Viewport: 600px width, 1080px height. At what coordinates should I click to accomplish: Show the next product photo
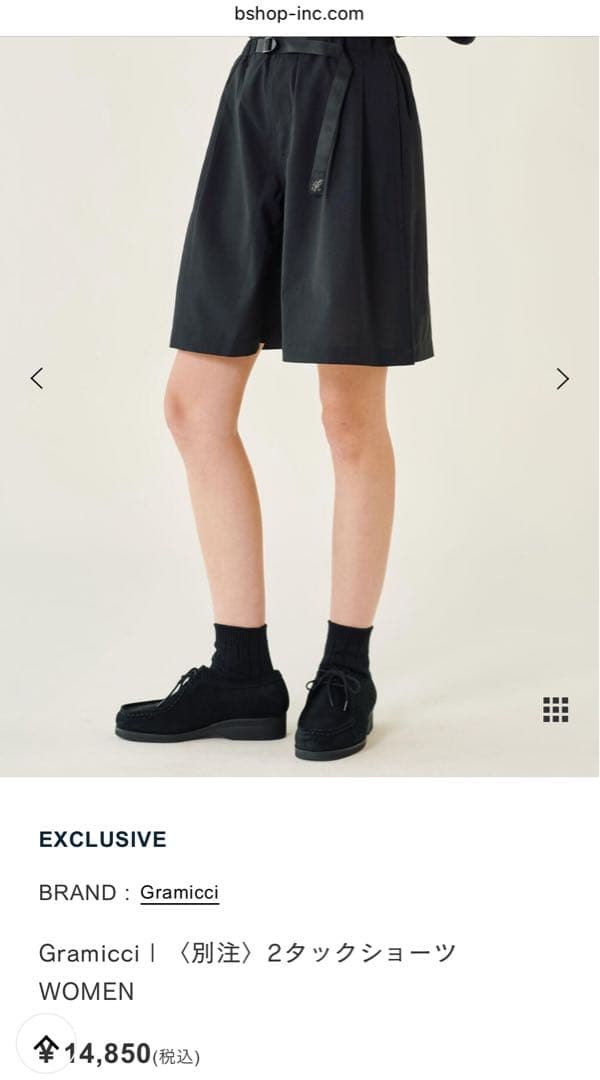pos(562,378)
